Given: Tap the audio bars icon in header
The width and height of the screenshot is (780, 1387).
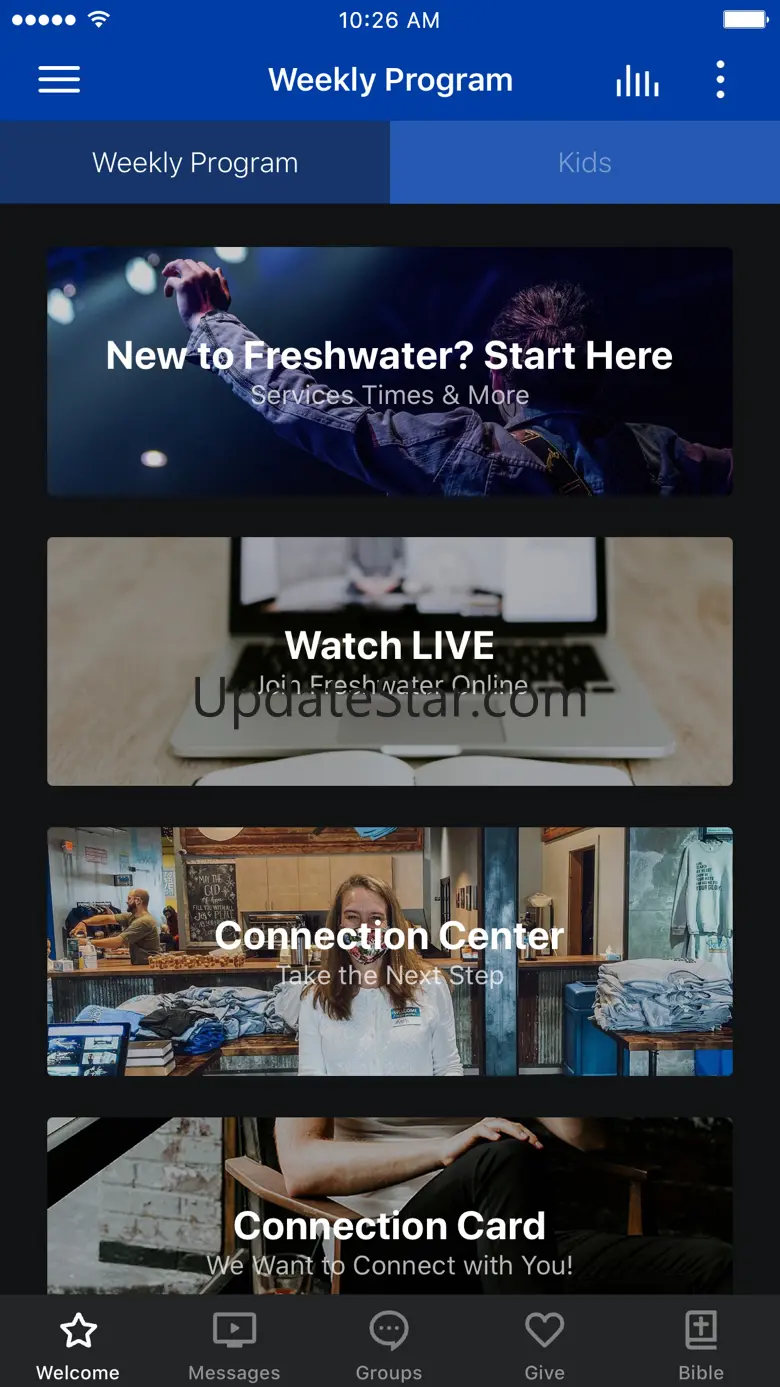Looking at the screenshot, I should [637, 81].
